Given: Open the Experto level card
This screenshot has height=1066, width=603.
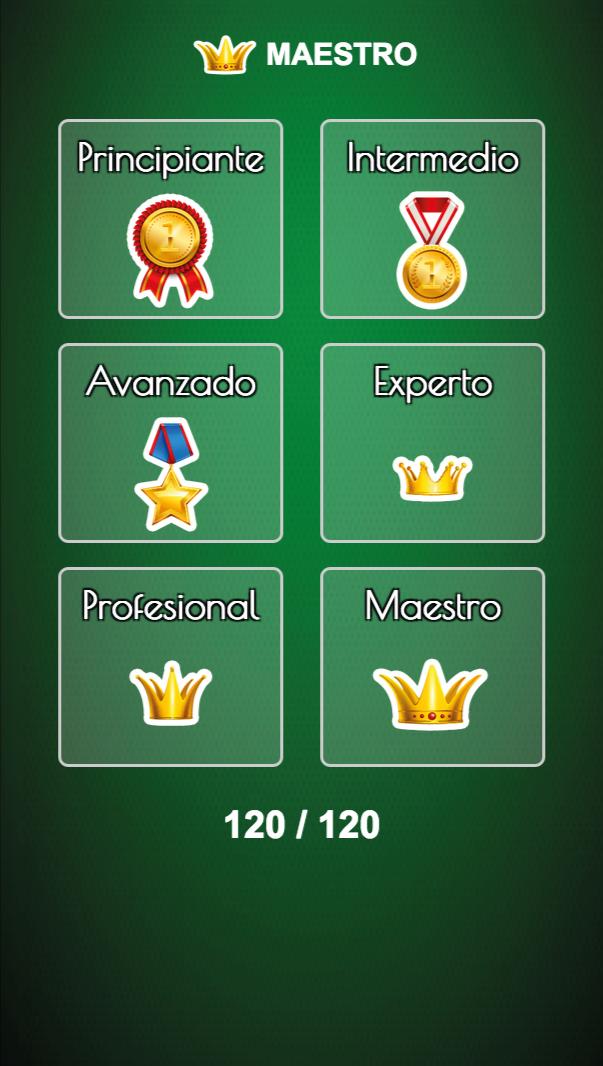Looking at the screenshot, I should tap(432, 443).
